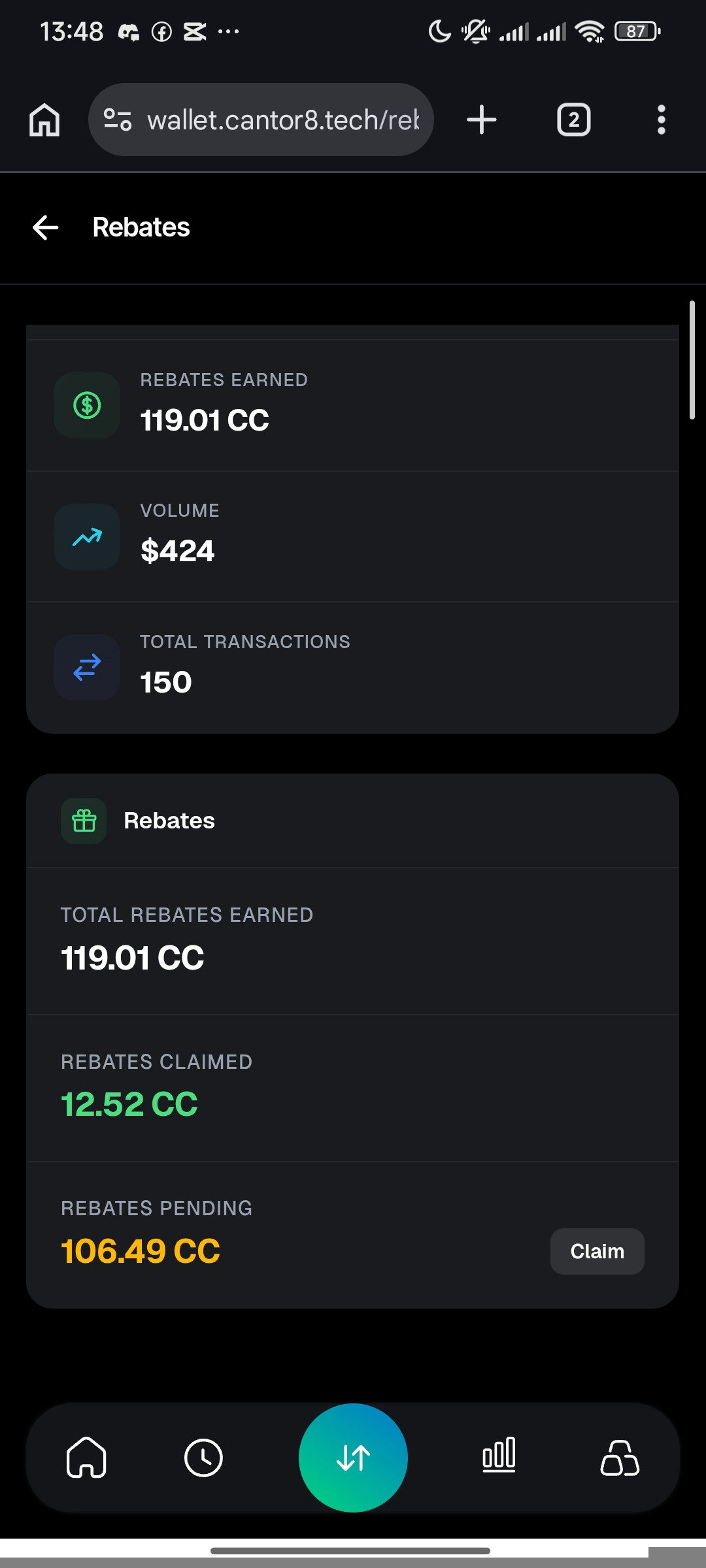Open the browser tab switcher
Screen dimensions: 706x1568
click(x=573, y=120)
